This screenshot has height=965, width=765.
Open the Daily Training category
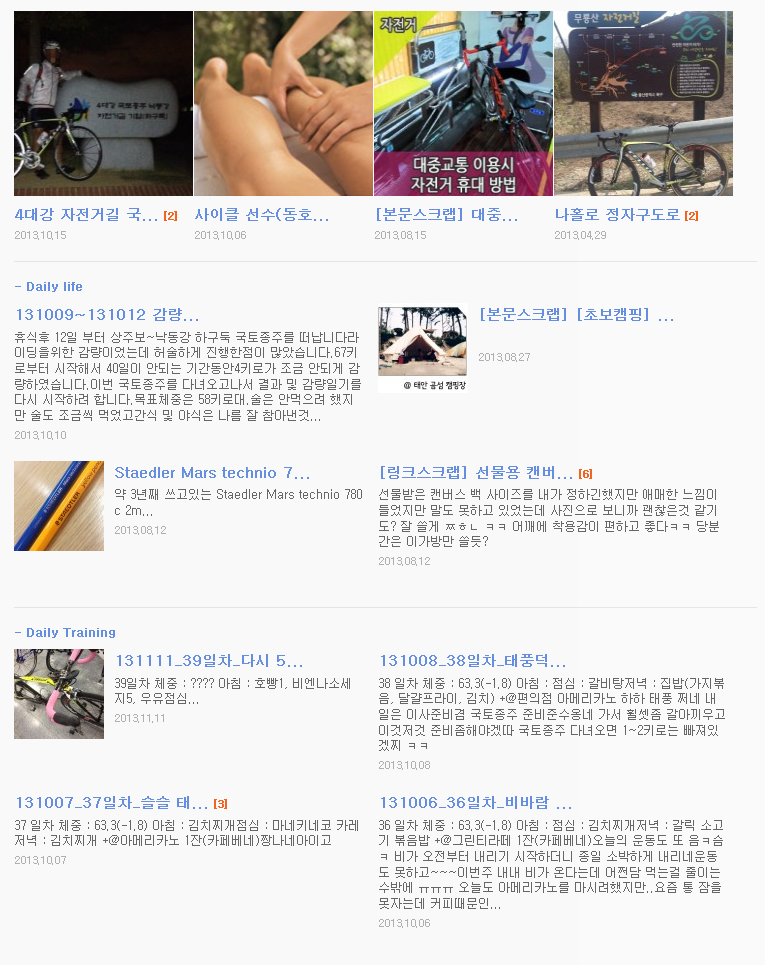70,633
